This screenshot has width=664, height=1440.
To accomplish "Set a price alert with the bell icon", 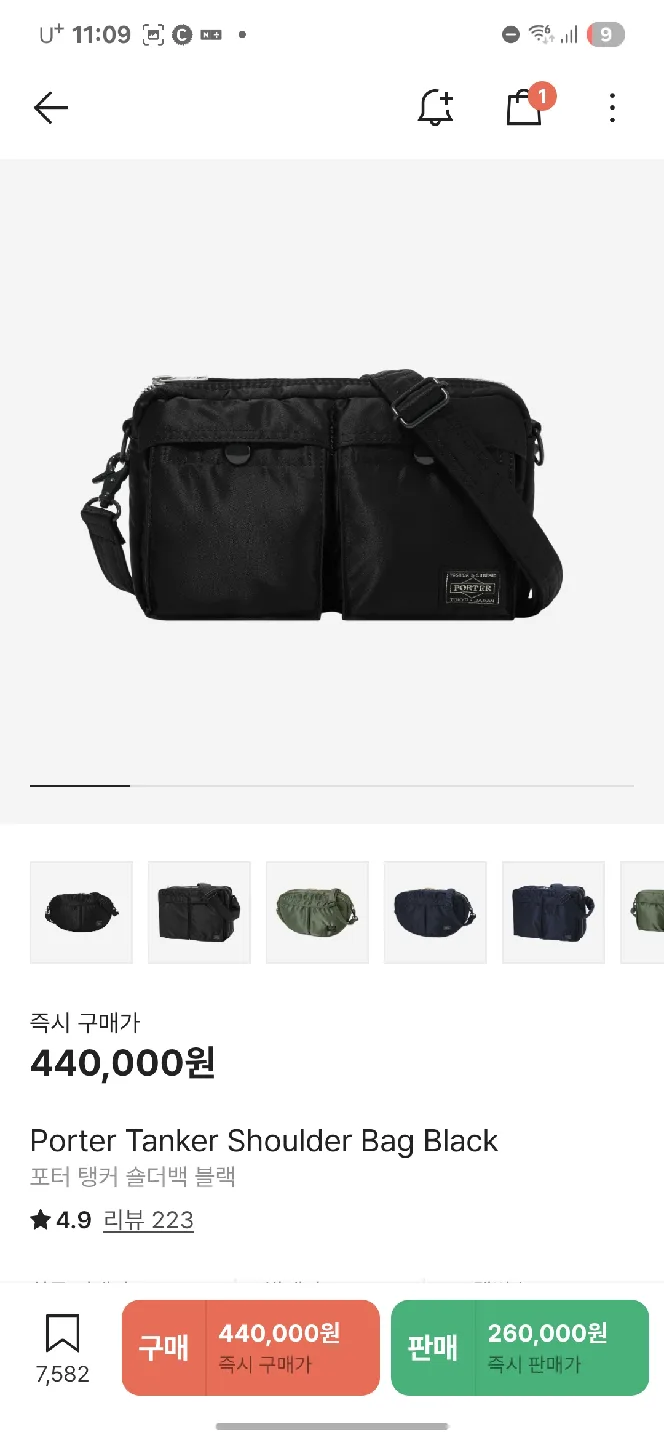I will [x=435, y=108].
